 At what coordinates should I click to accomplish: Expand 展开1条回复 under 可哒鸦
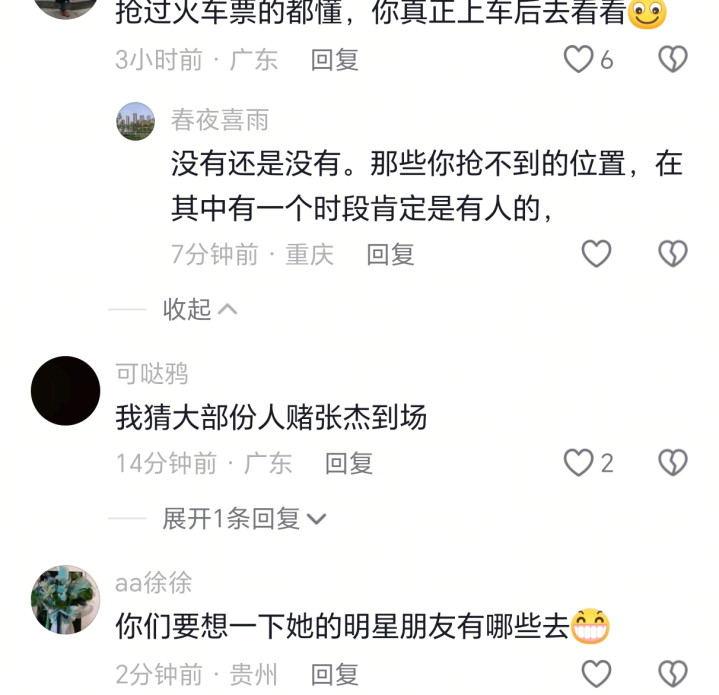pos(244,518)
